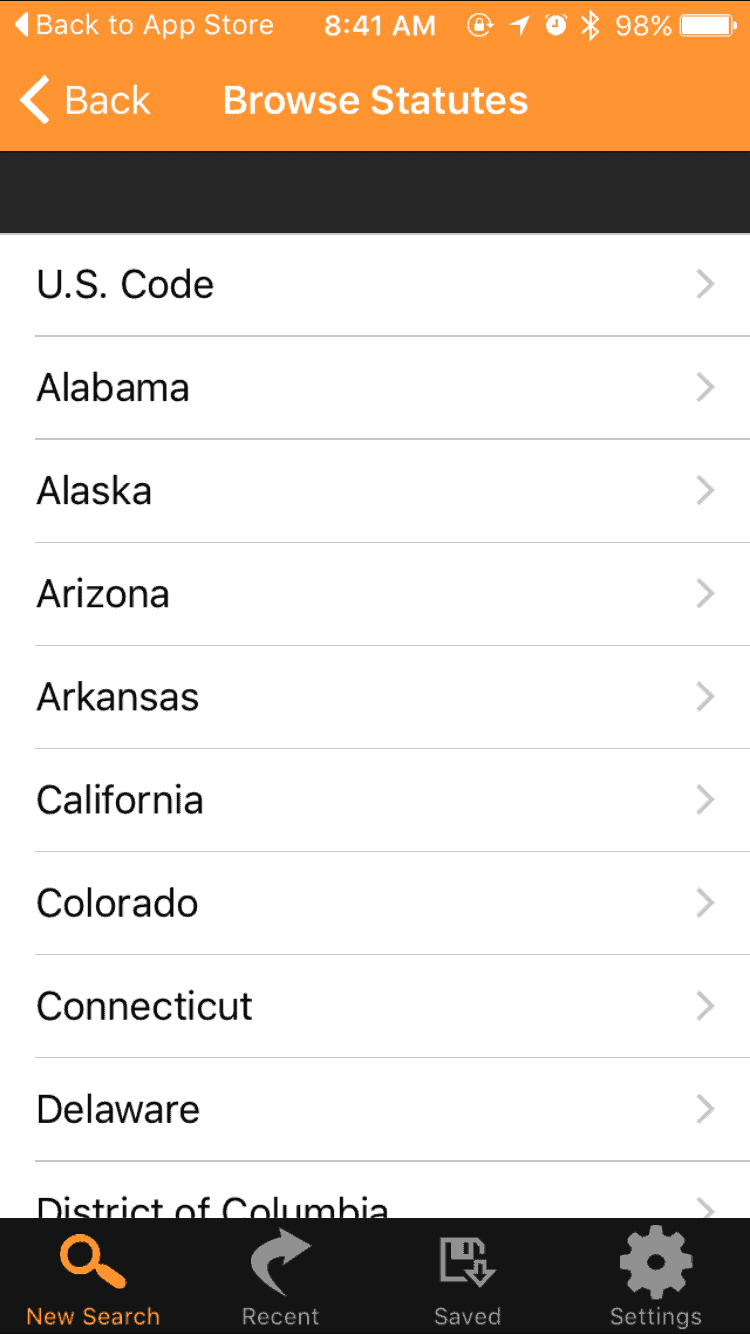Screen dimensions: 750x1334
Task: Go to the Settings tab
Action: 656,1277
